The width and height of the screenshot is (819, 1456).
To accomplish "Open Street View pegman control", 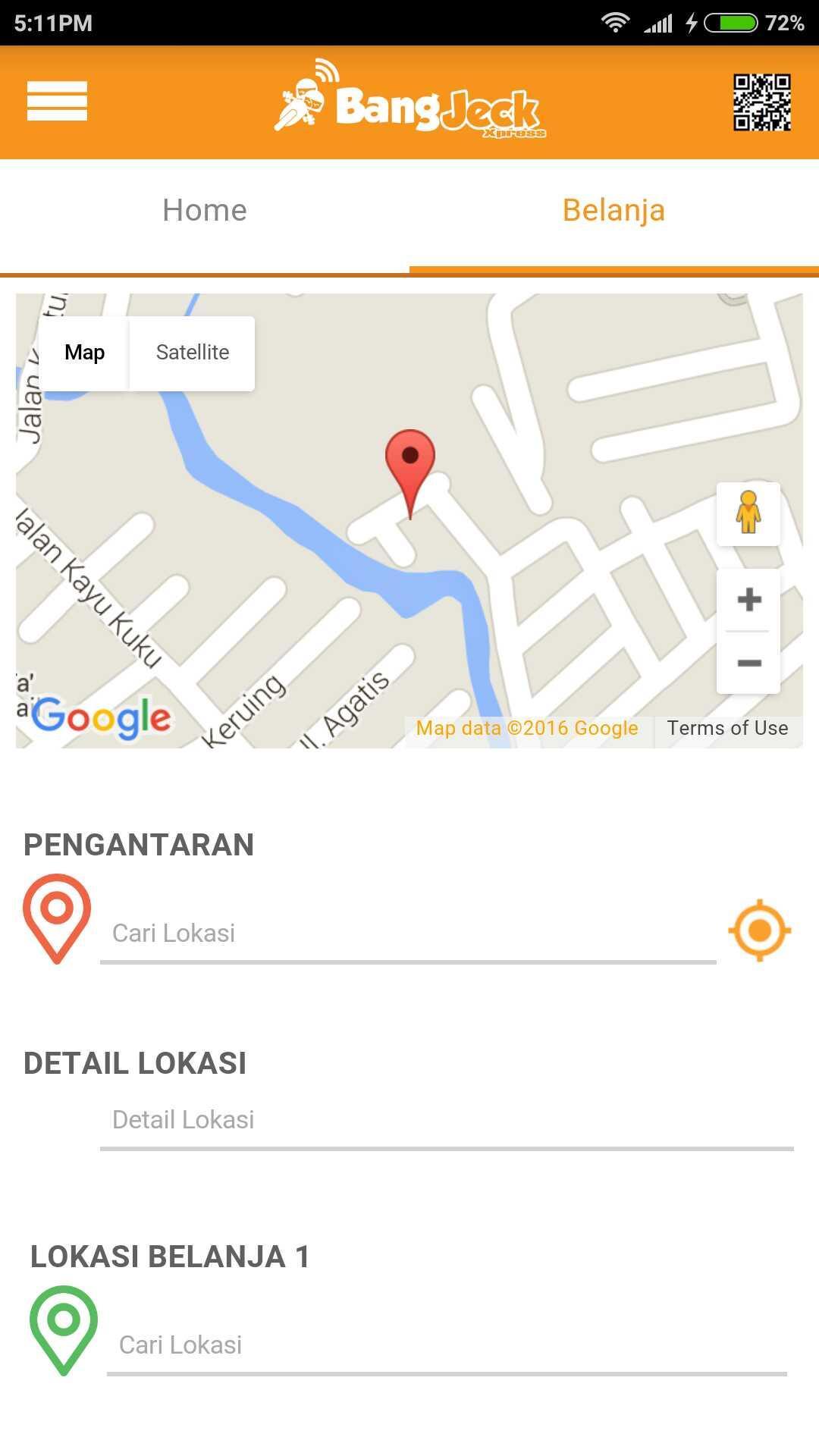I will pos(748,513).
